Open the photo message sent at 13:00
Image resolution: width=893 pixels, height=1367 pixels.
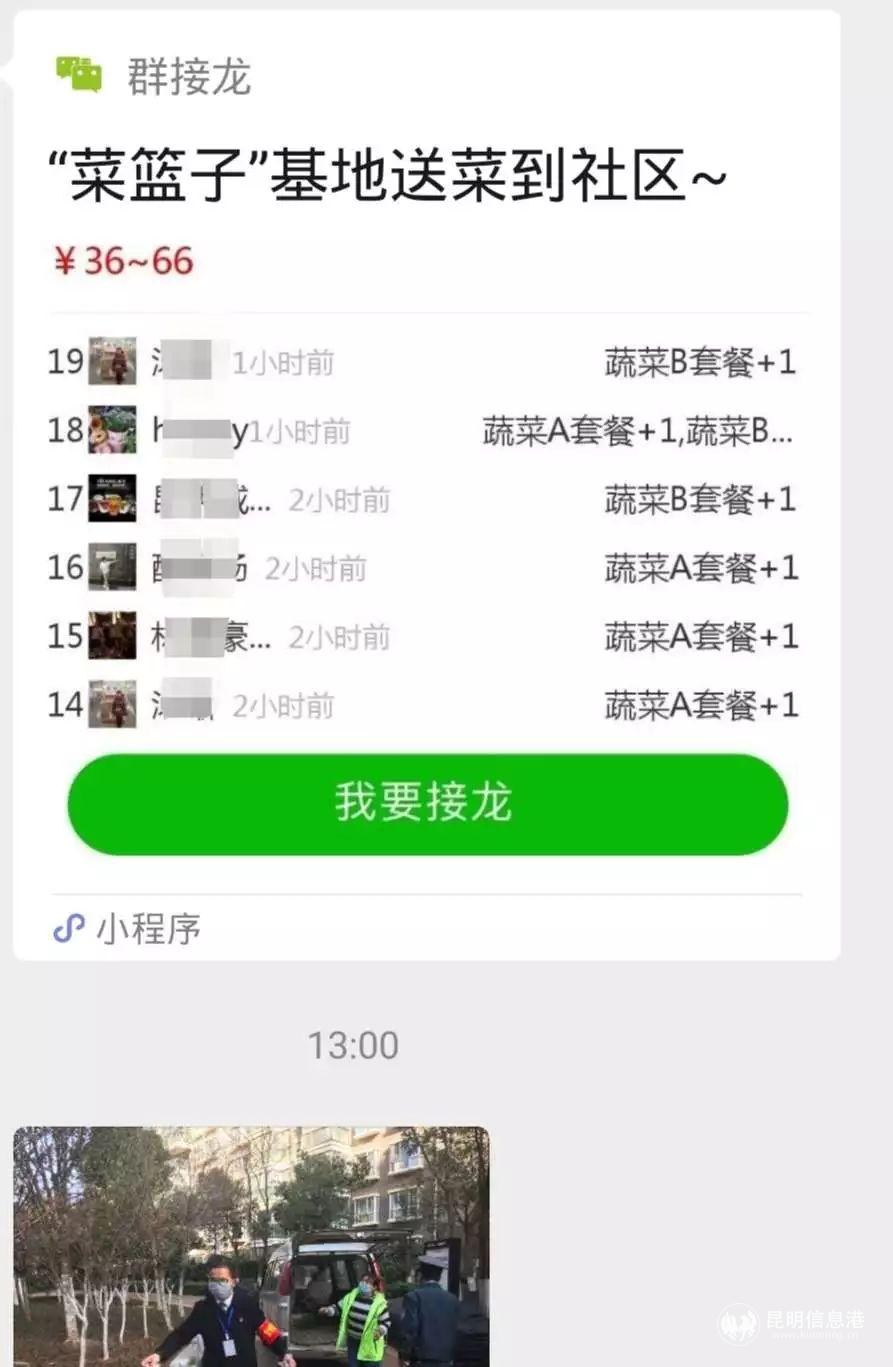pos(251,1246)
